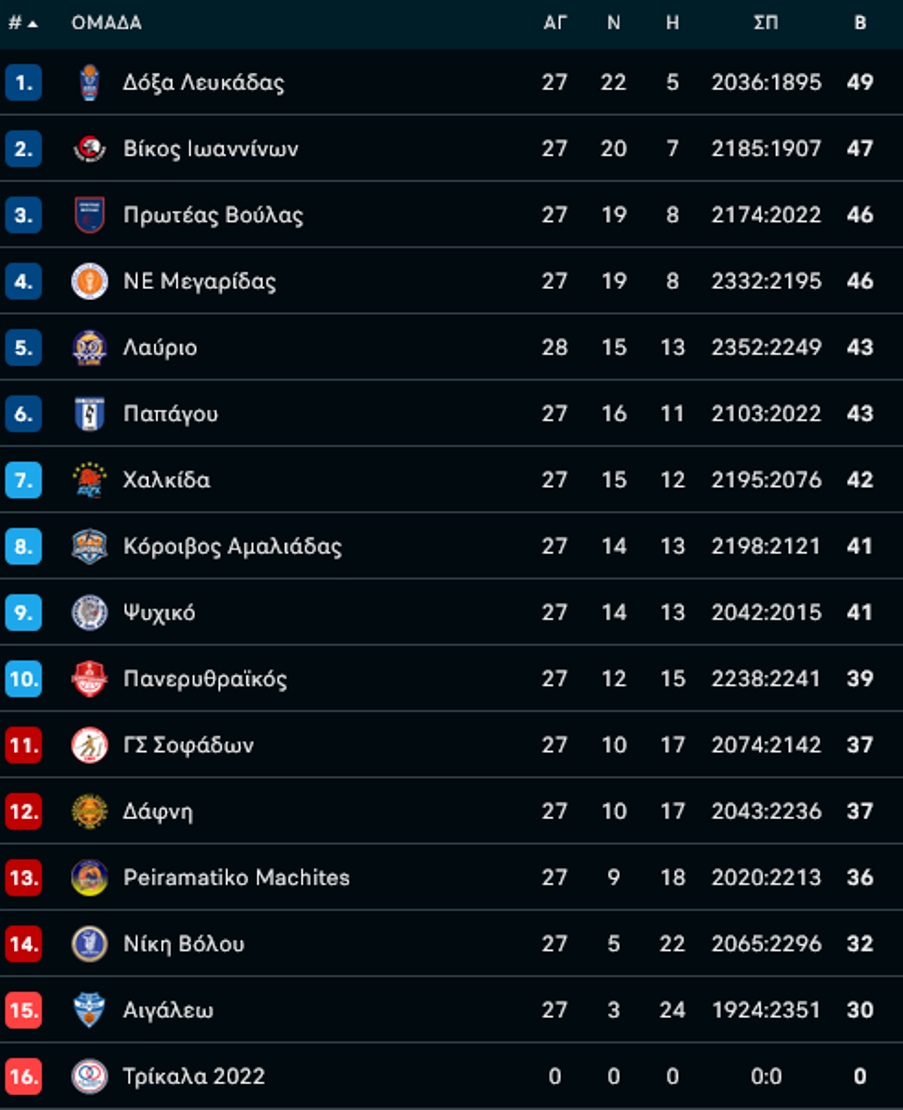903x1110 pixels.
Task: Open Peiramatiko Machites team page
Action: (236, 877)
